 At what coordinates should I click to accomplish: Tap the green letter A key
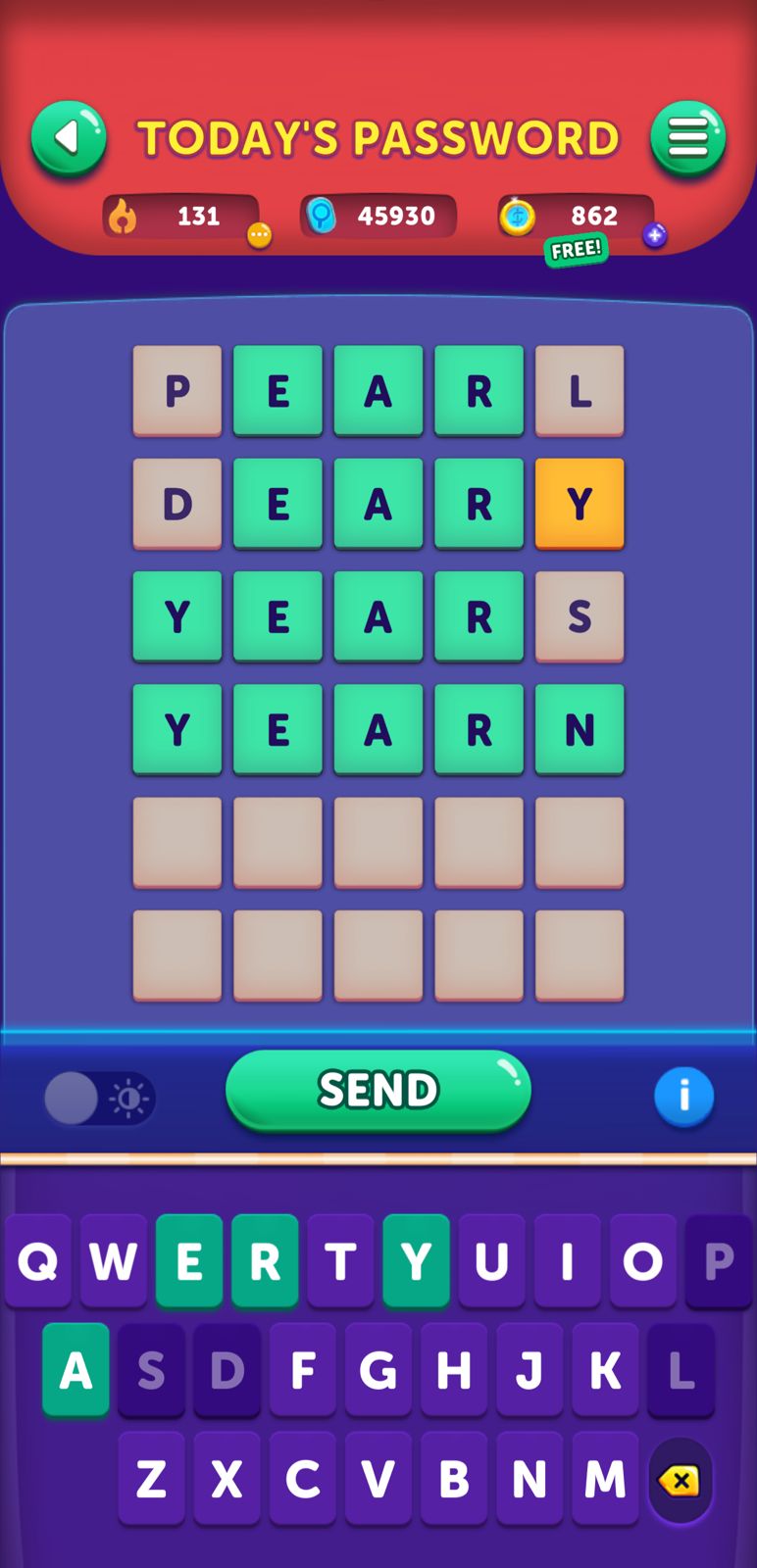click(x=76, y=1370)
